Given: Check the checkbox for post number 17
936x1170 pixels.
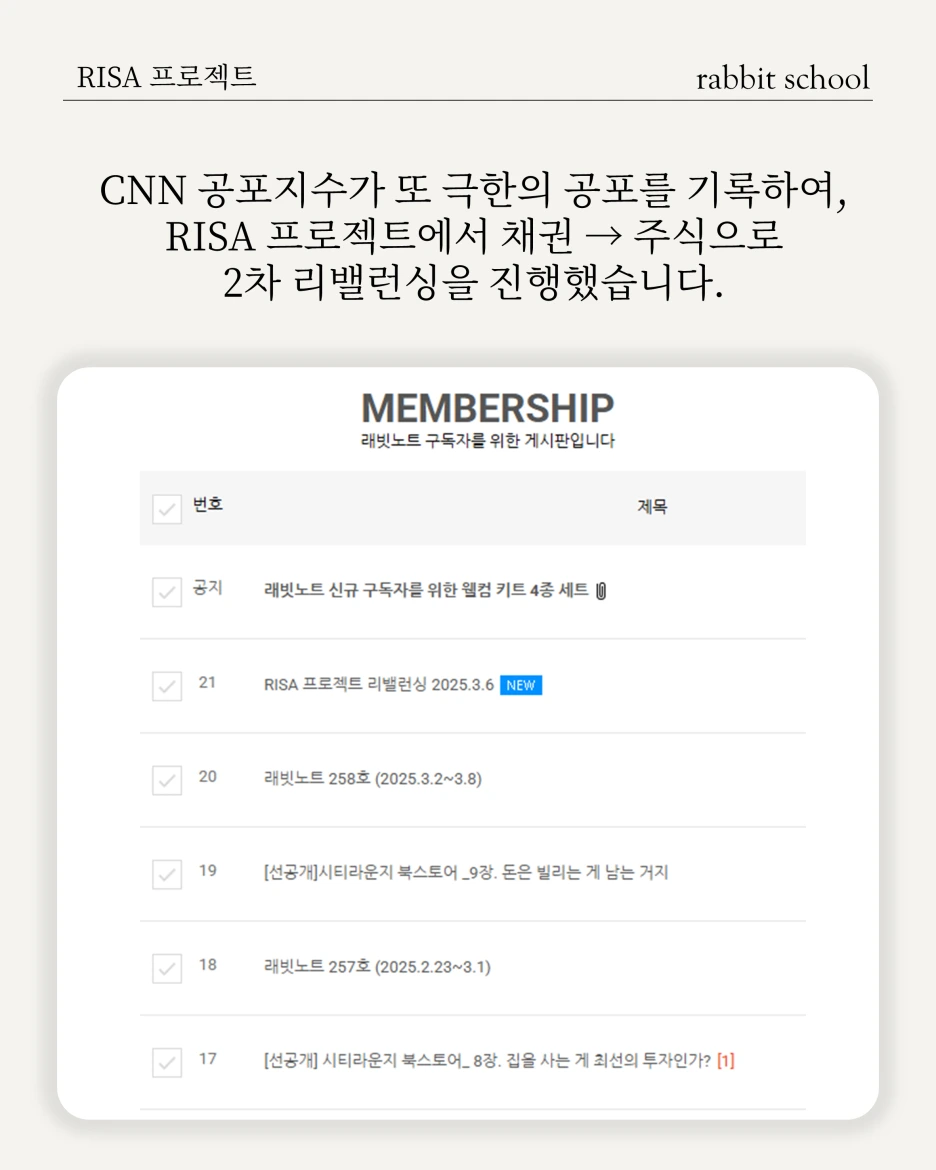Looking at the screenshot, I should pos(166,1062).
